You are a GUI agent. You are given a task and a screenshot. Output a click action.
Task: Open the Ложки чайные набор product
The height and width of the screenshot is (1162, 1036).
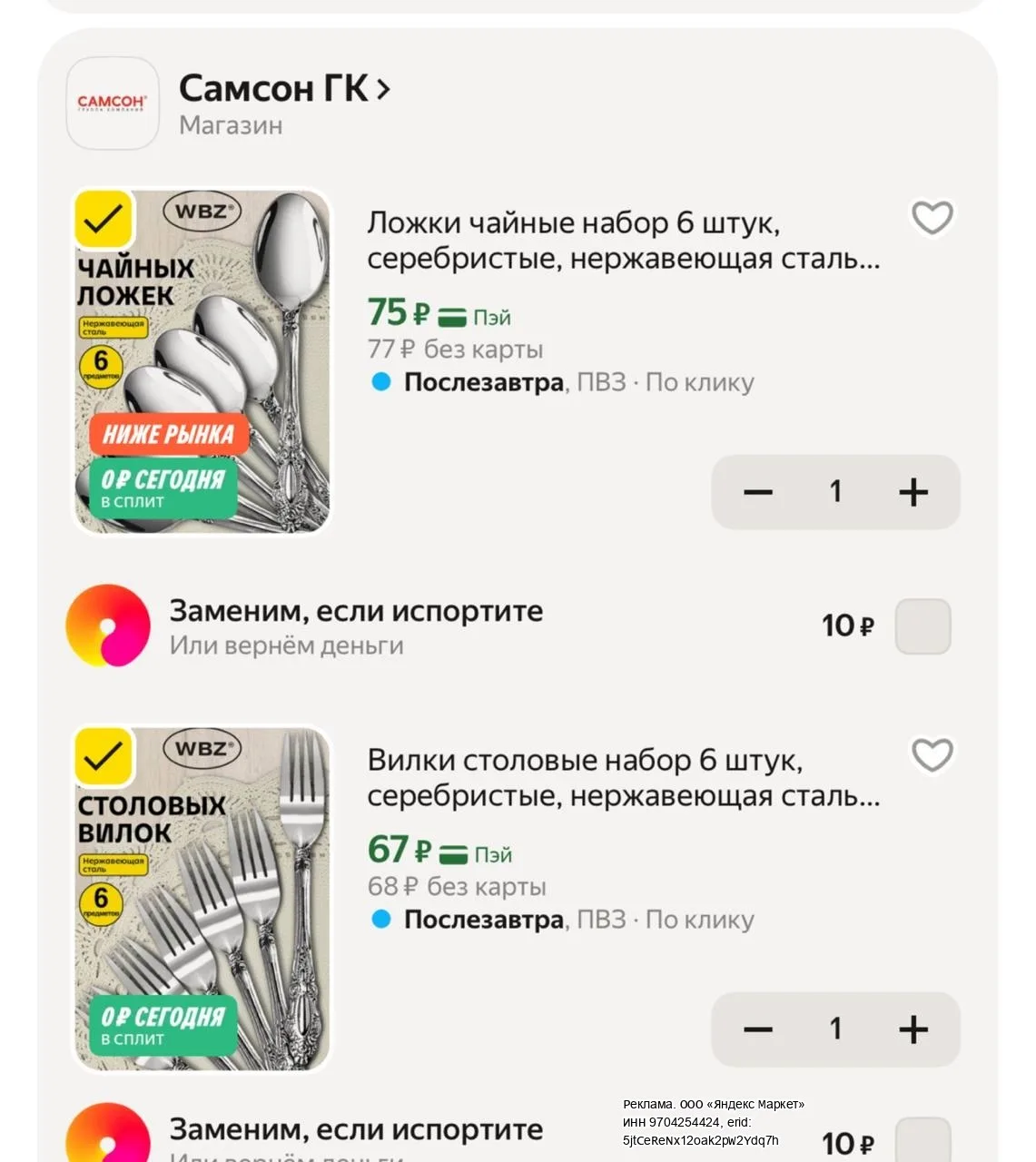tap(623, 241)
